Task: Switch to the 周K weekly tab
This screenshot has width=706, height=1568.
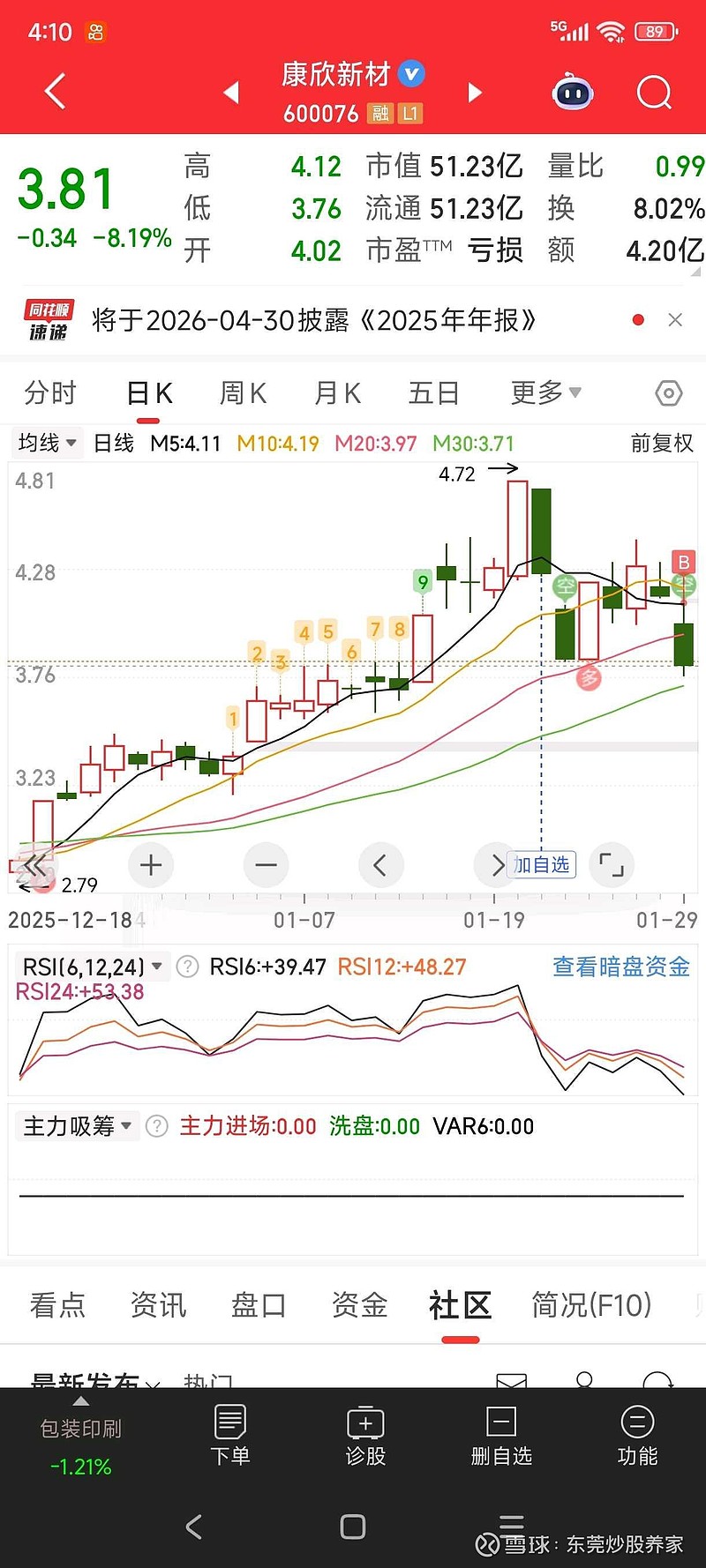Action: pos(242,393)
